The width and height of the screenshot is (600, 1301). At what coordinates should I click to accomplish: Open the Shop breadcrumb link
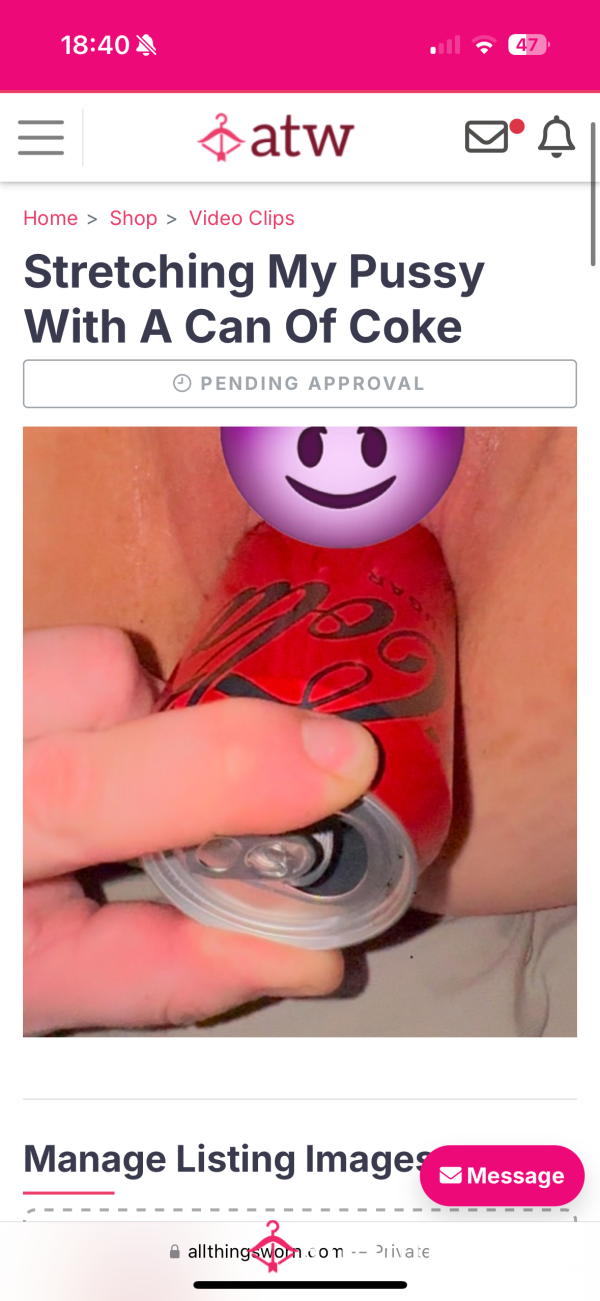133,218
